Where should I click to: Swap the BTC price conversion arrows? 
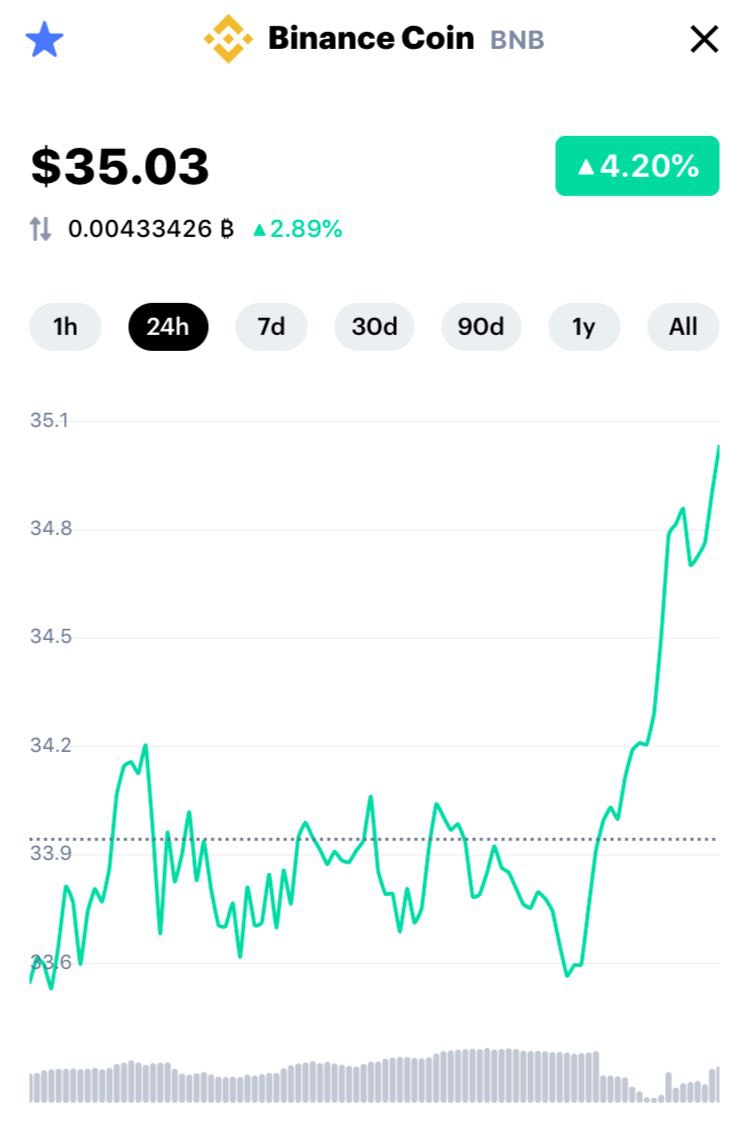tap(40, 229)
